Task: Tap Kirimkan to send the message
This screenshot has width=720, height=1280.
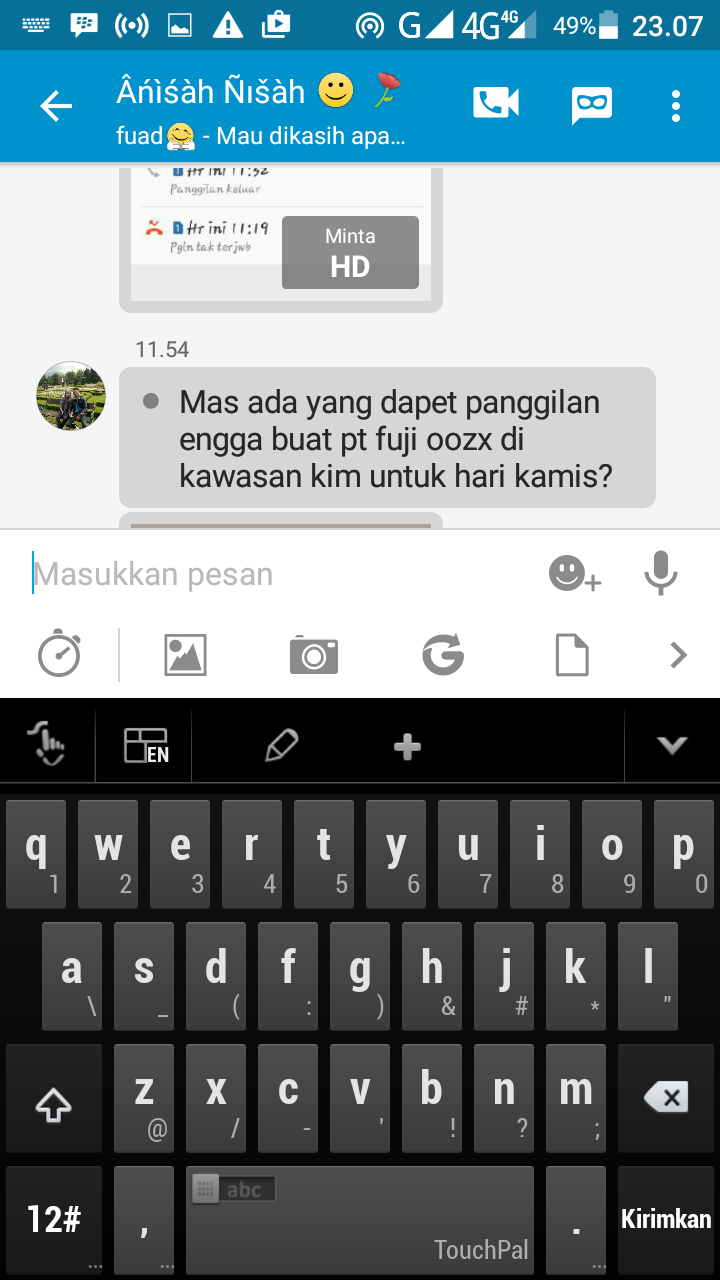Action: 666,1219
